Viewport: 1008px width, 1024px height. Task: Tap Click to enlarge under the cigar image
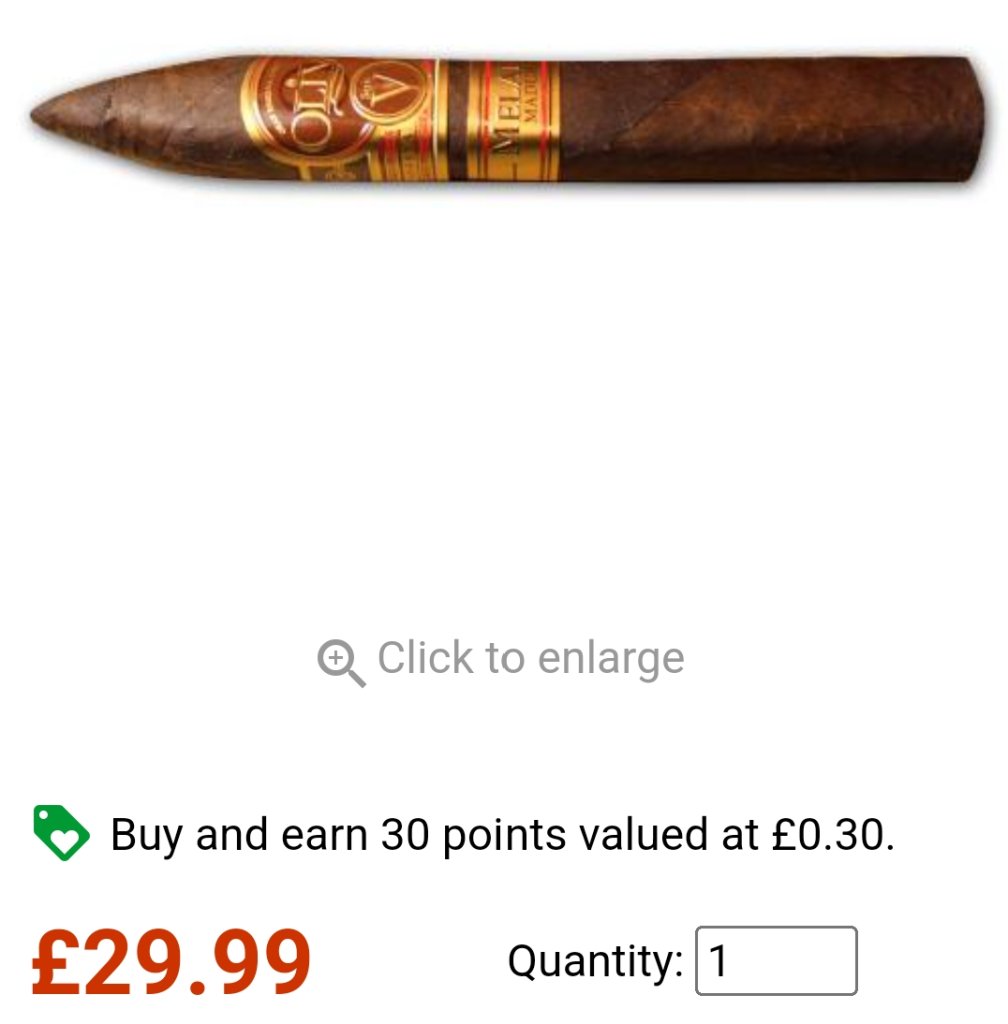pyautogui.click(x=502, y=660)
